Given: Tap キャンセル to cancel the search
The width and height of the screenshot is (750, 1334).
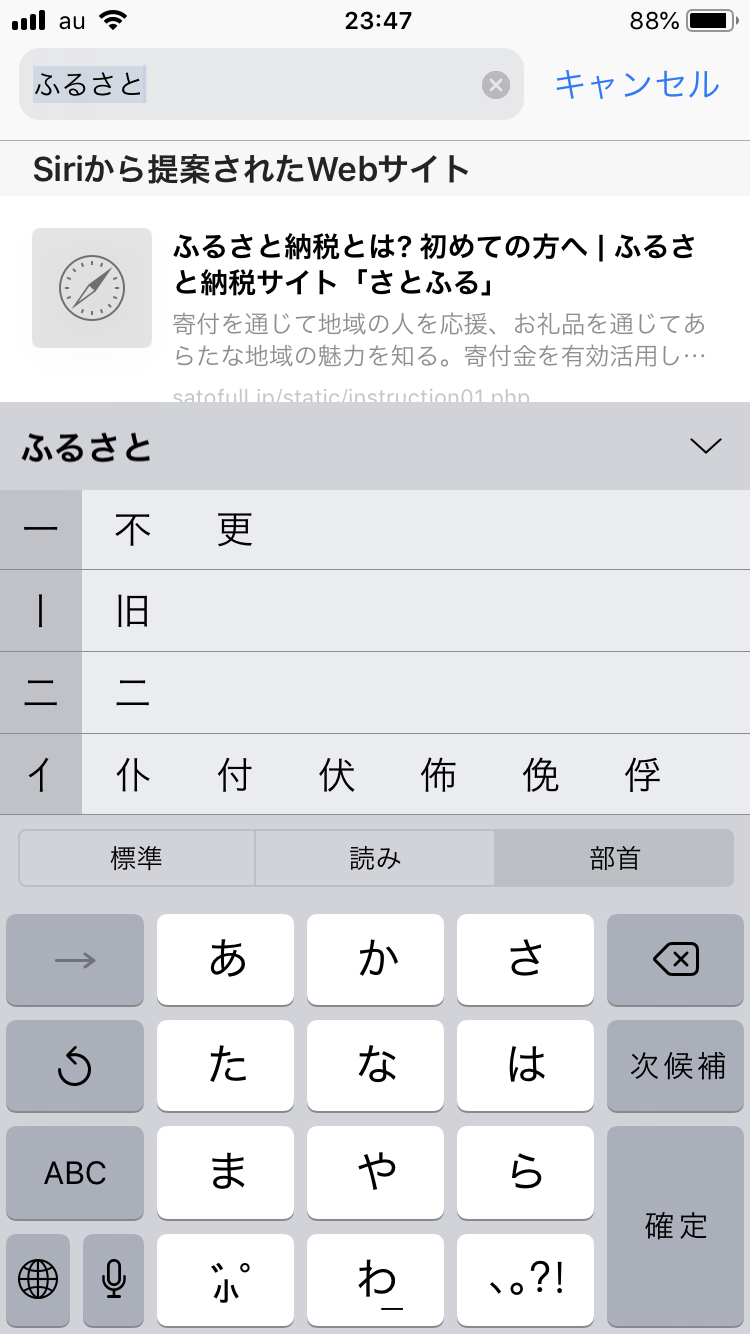Looking at the screenshot, I should 637,84.
